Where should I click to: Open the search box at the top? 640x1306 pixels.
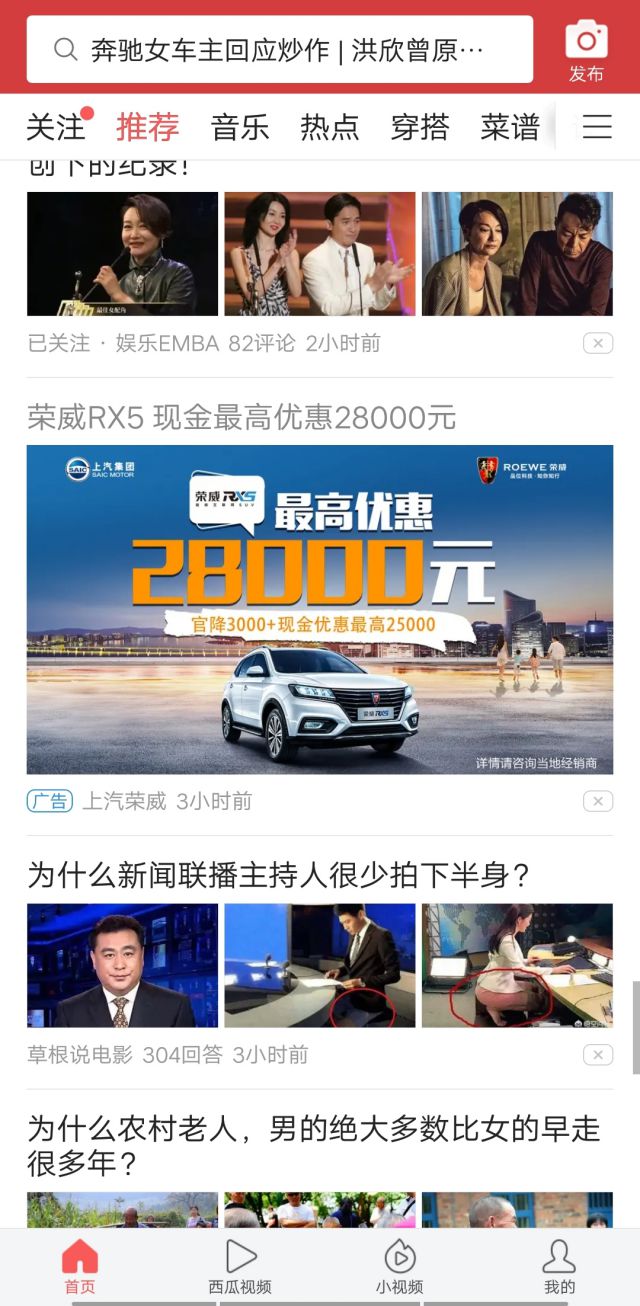click(x=278, y=49)
